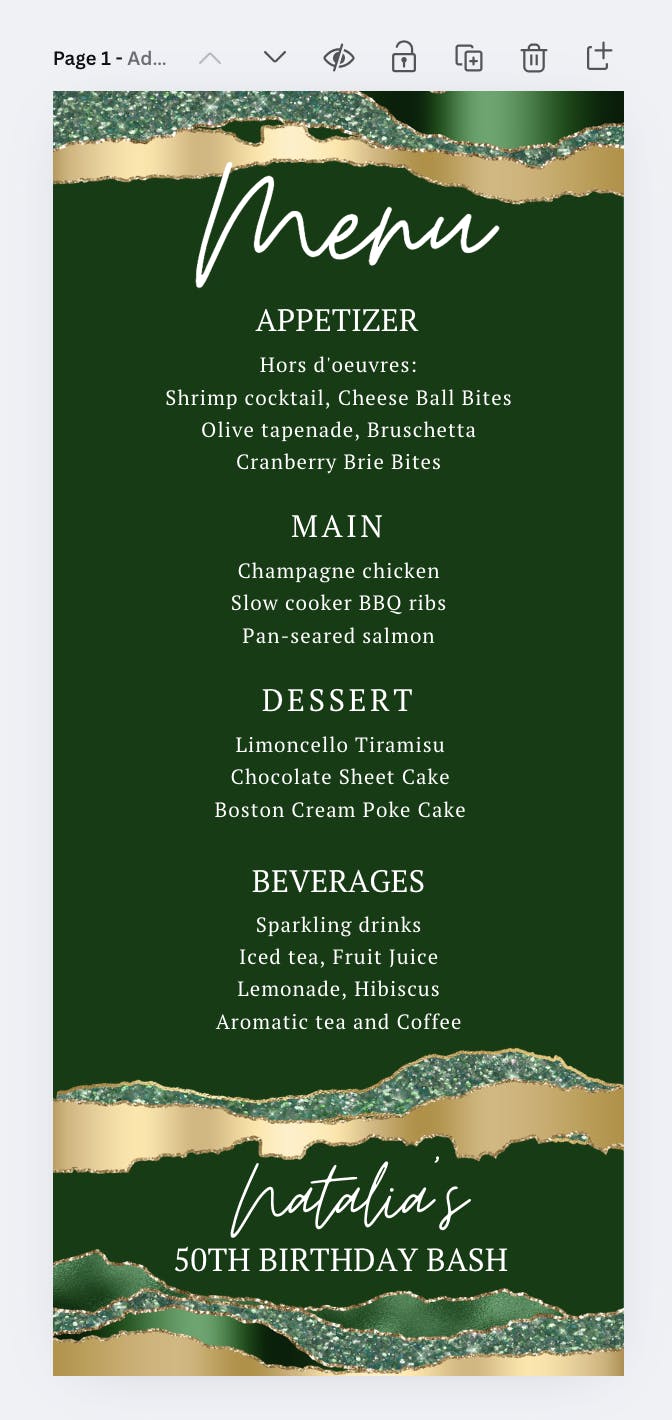Delete the page with the trash icon
Viewport: 672px width, 1420px height.
[x=534, y=58]
